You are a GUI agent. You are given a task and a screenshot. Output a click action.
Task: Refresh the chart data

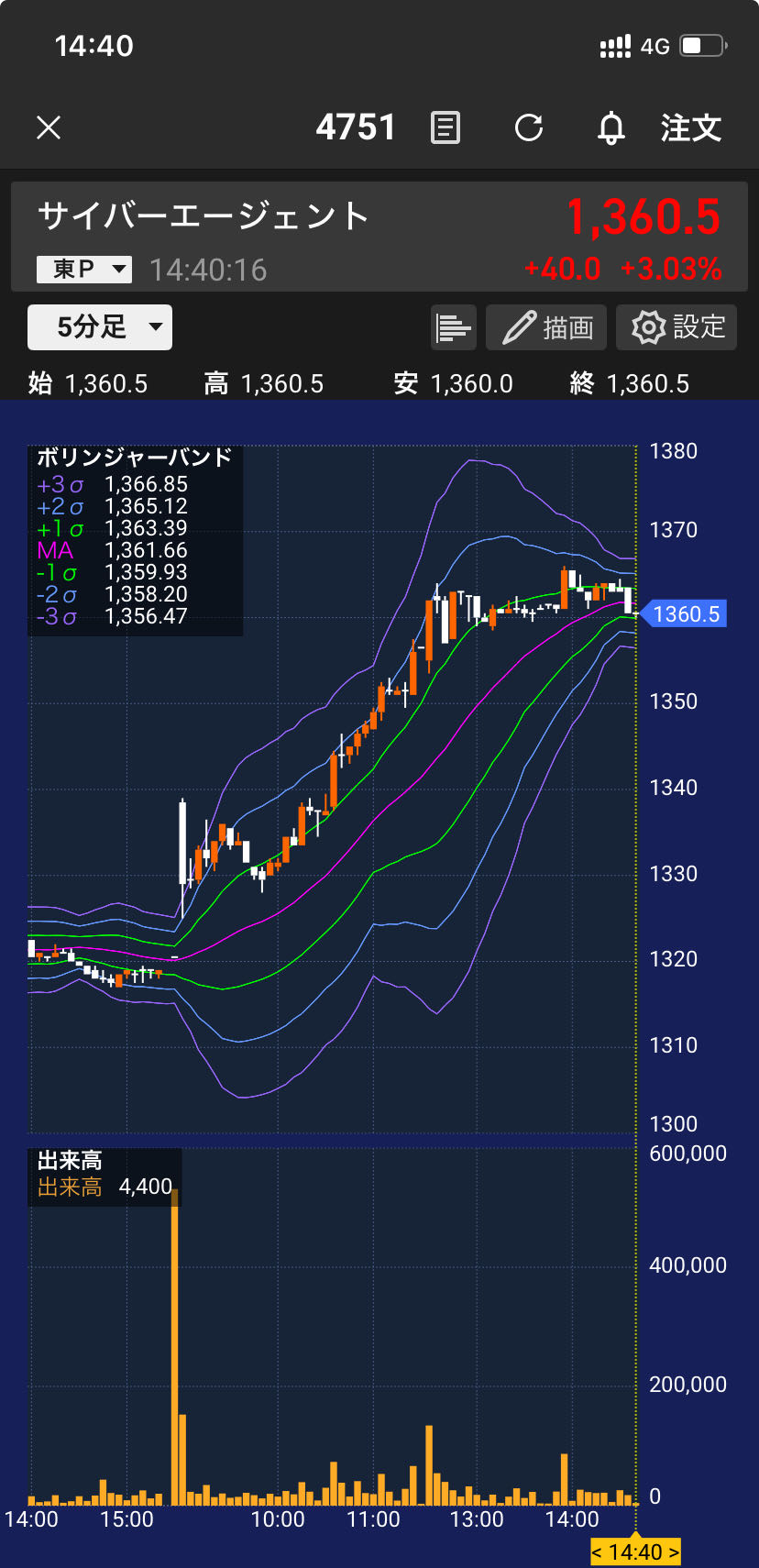(529, 127)
